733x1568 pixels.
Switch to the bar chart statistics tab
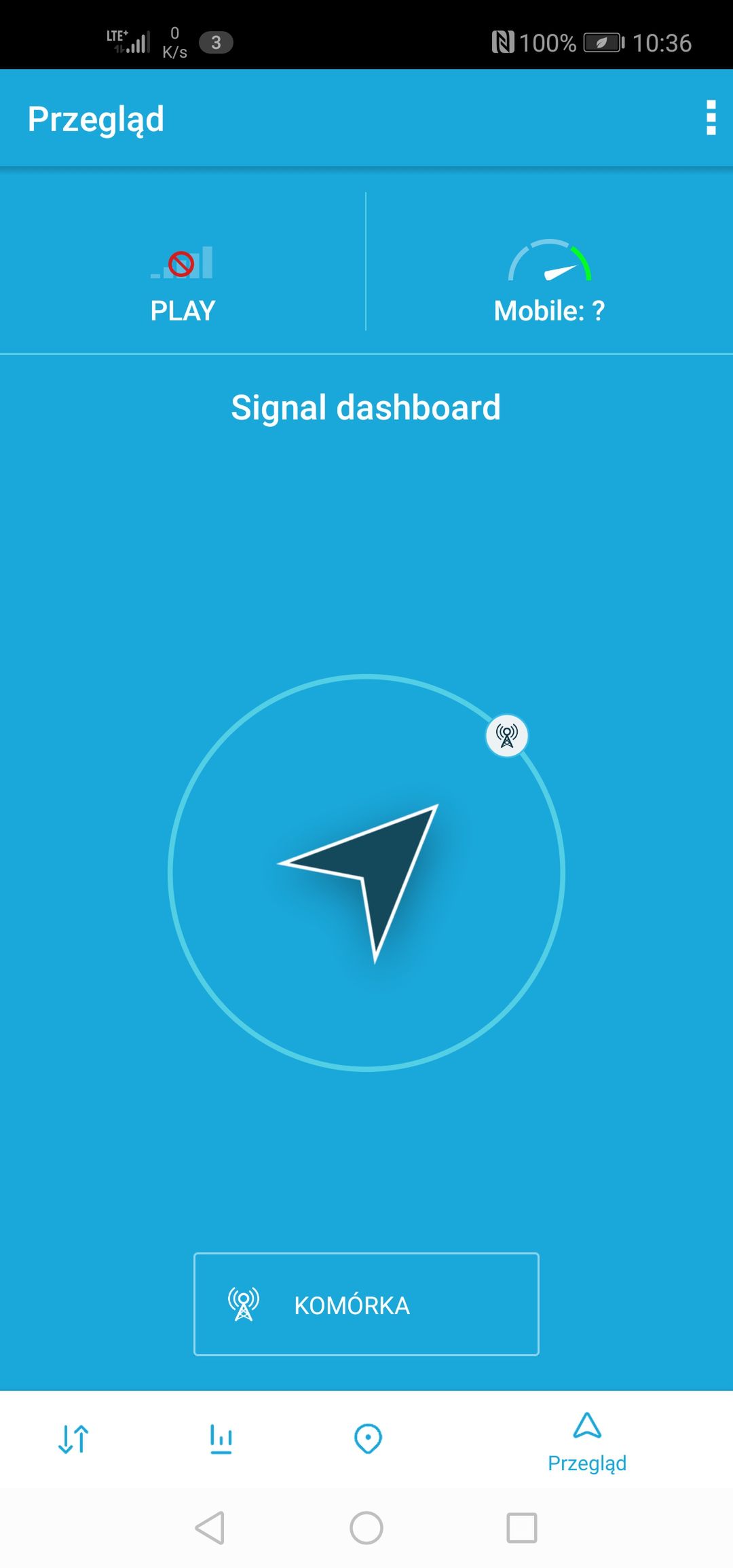(x=221, y=1439)
